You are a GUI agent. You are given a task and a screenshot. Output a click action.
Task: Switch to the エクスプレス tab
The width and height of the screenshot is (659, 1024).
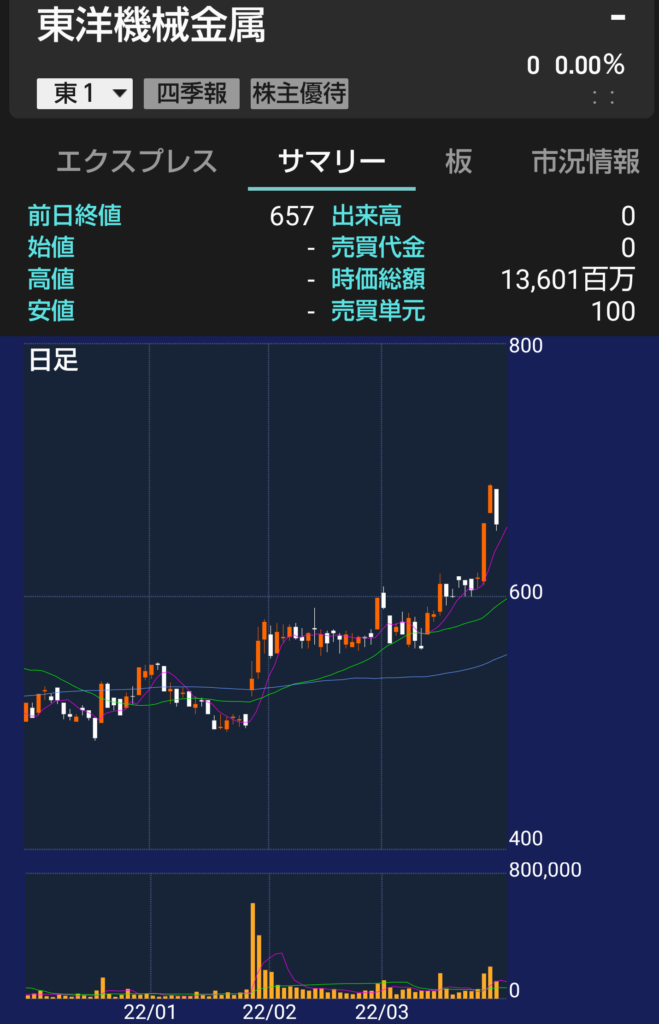(136, 161)
